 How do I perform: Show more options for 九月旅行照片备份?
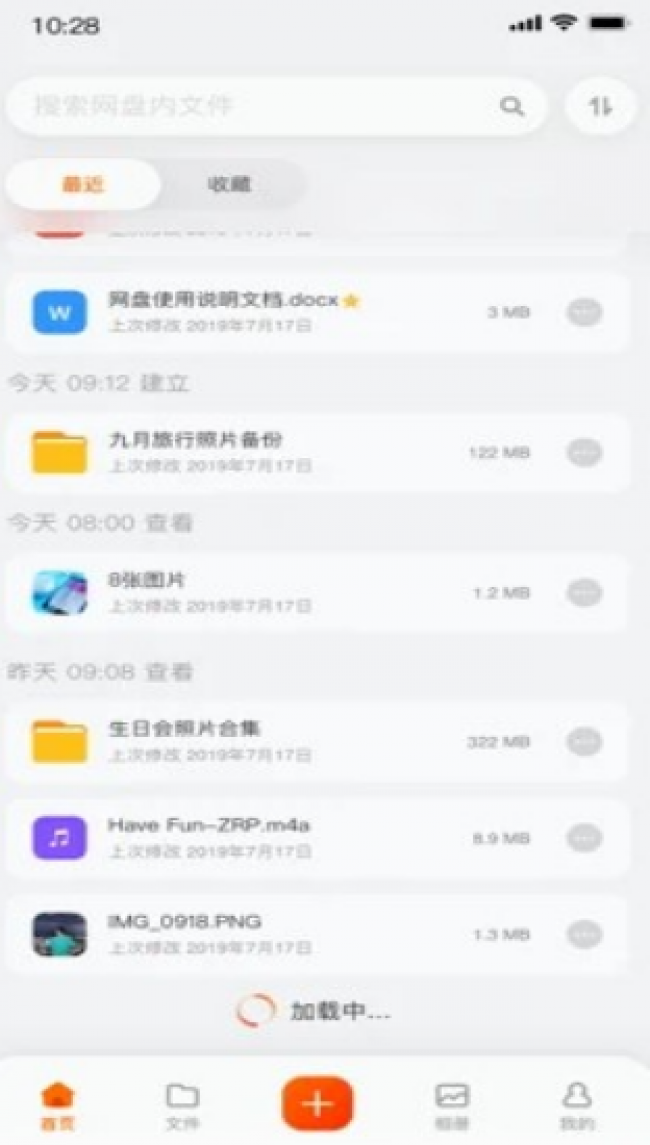click(x=584, y=452)
